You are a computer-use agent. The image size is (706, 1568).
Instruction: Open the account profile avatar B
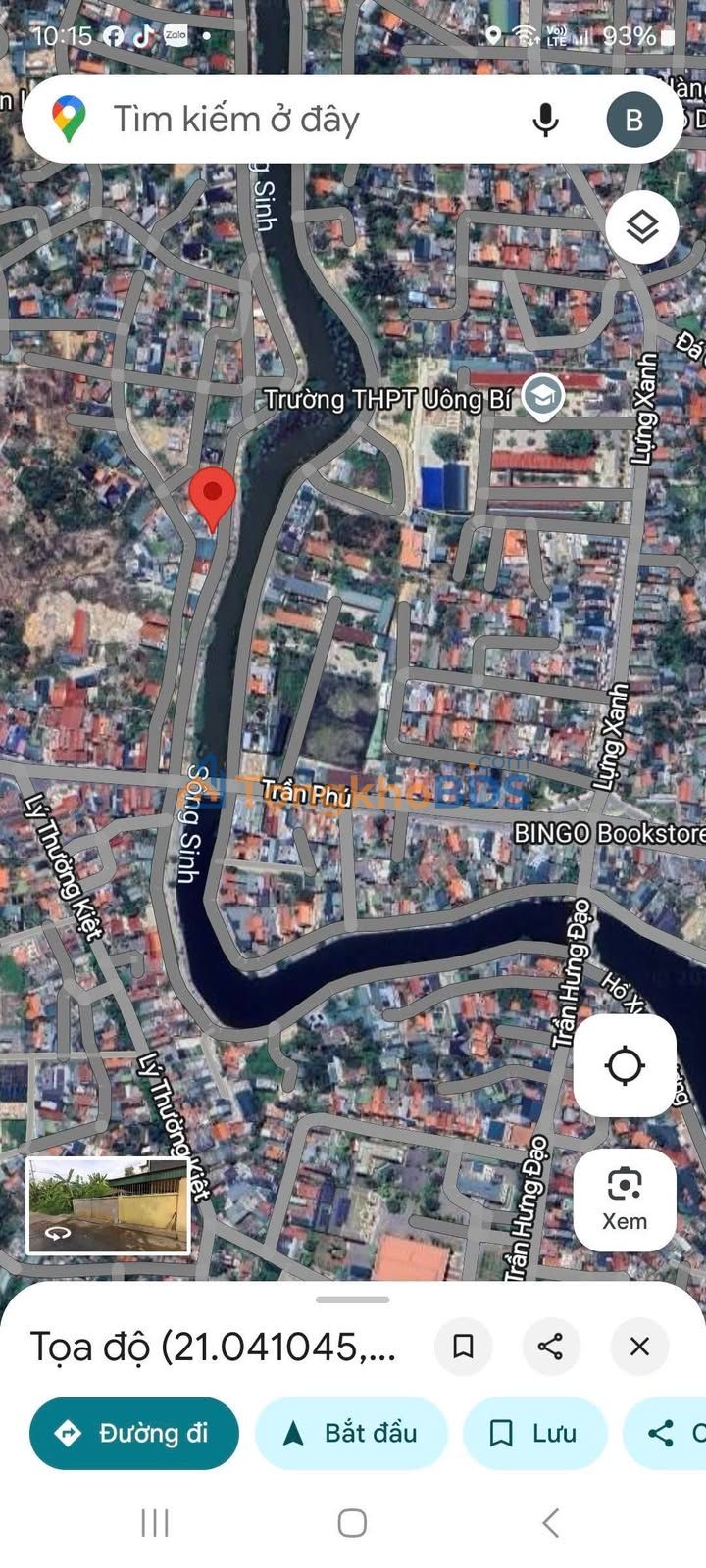[x=633, y=120]
